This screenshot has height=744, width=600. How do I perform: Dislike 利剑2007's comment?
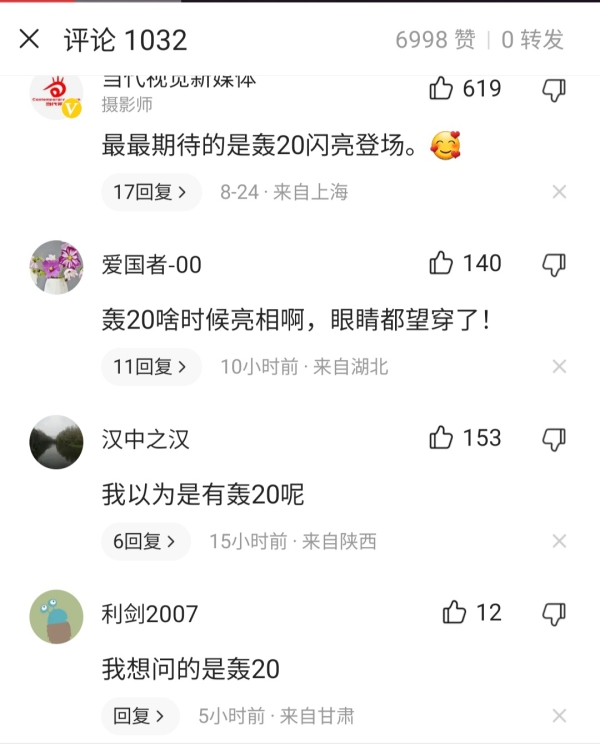[554, 613]
